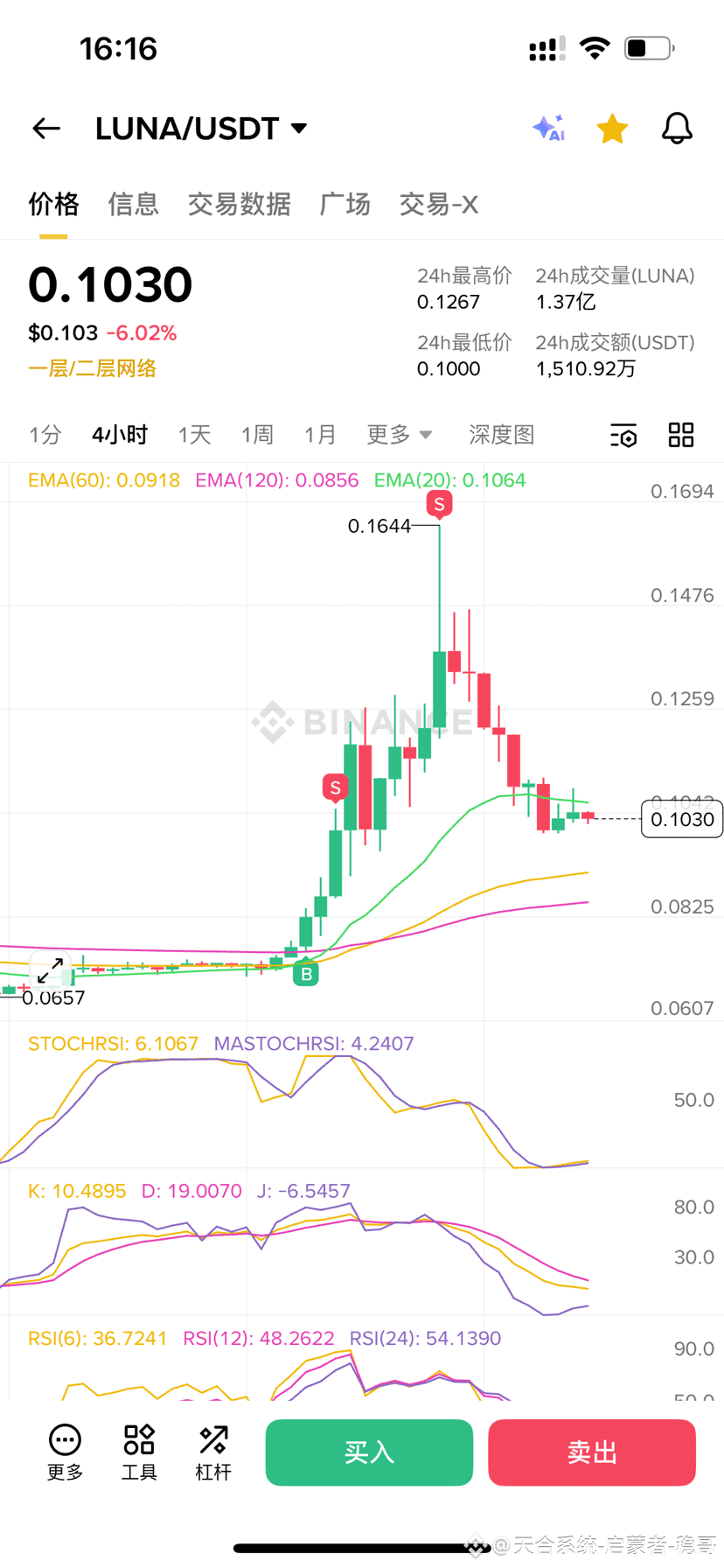Tap the 买入 buy button
Image resolution: width=724 pixels, height=1568 pixels.
coord(369,1452)
